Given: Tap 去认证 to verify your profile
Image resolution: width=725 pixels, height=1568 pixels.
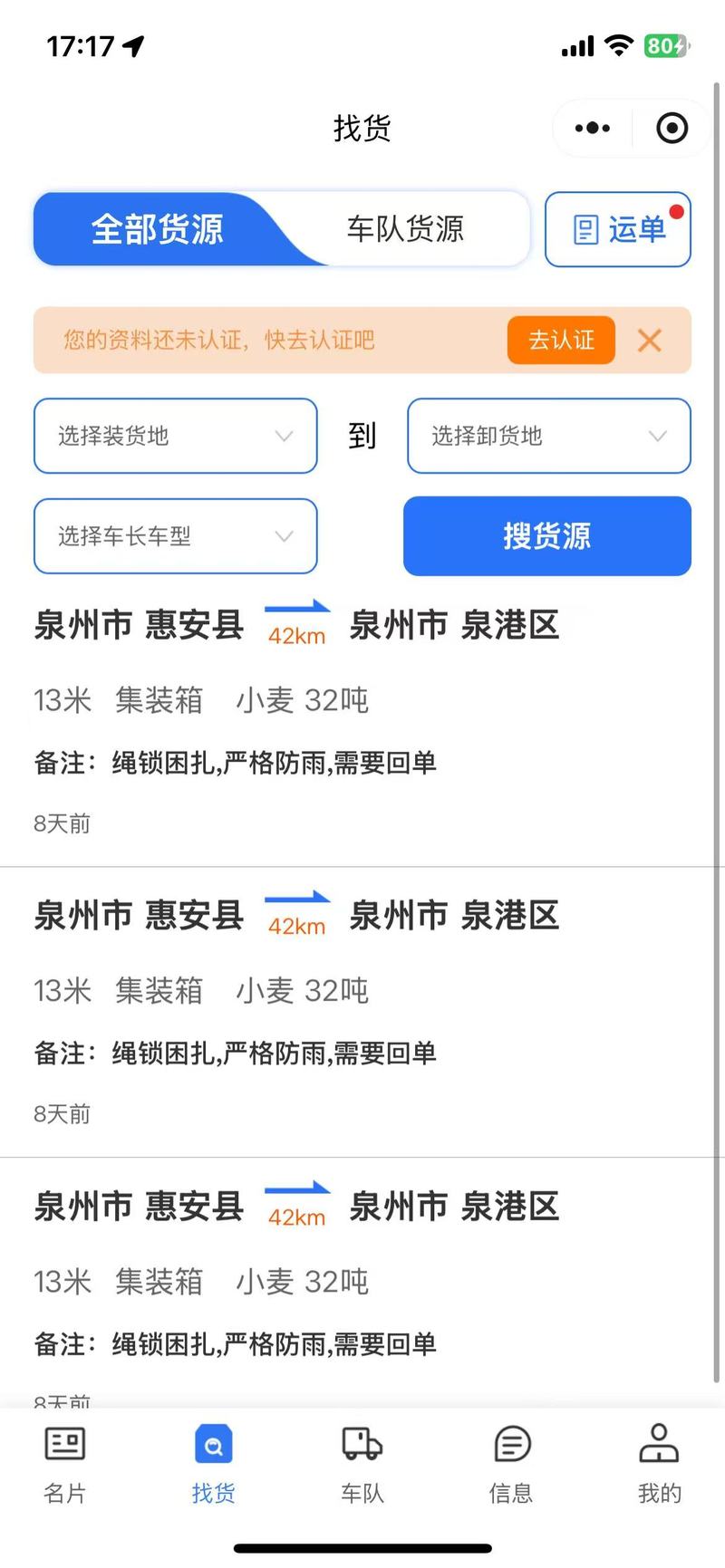Looking at the screenshot, I should tap(561, 341).
